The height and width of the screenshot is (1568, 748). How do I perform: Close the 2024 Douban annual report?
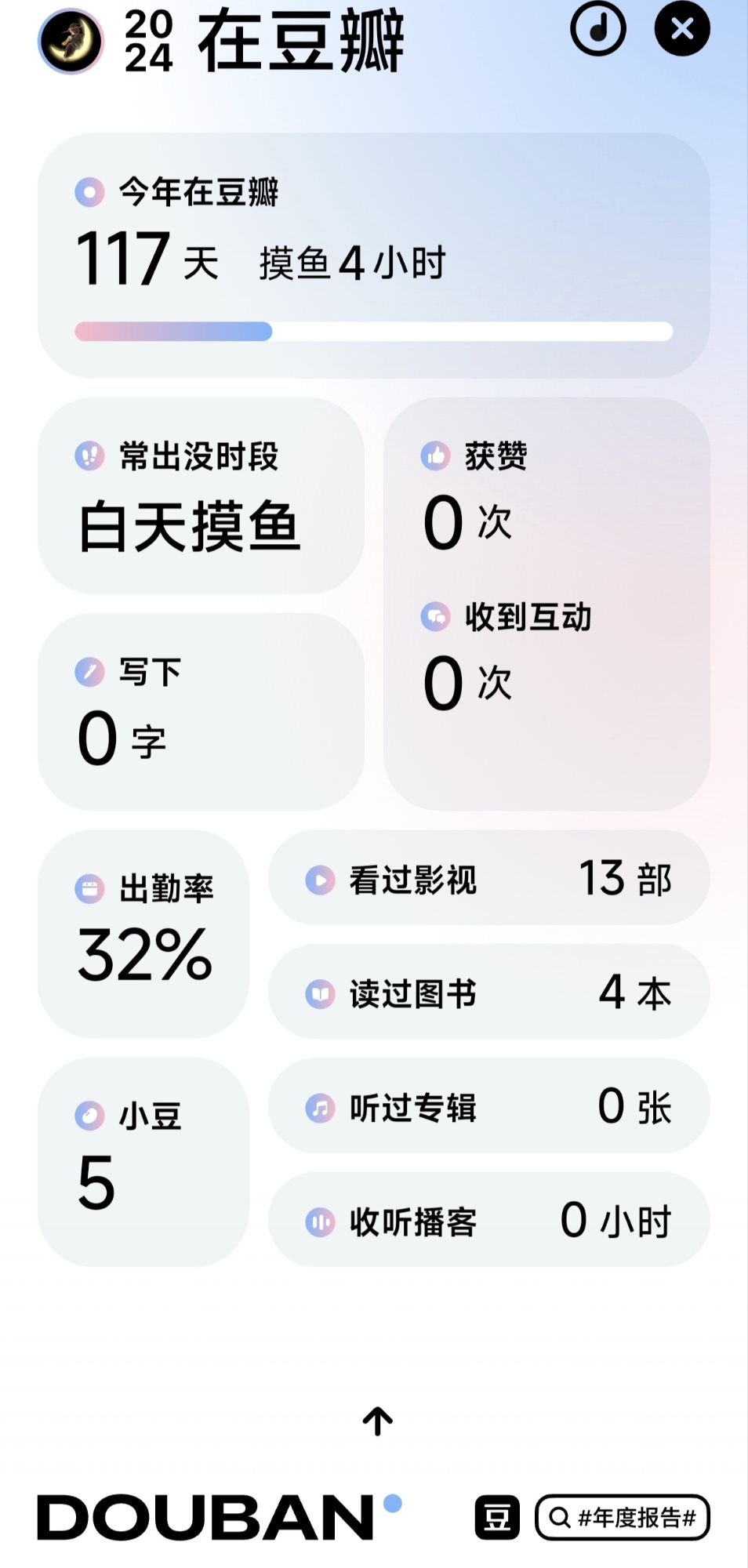coord(682,29)
